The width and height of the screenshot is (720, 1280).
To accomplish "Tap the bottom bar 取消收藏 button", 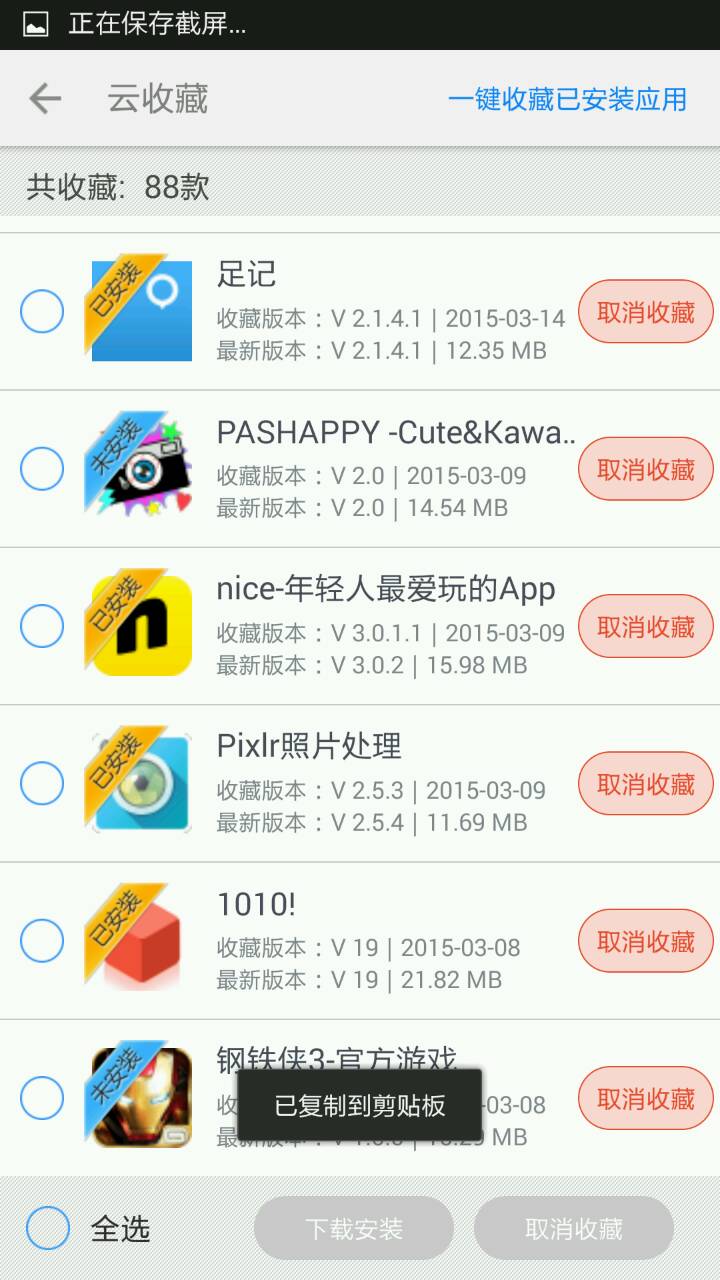I will coord(574,1228).
